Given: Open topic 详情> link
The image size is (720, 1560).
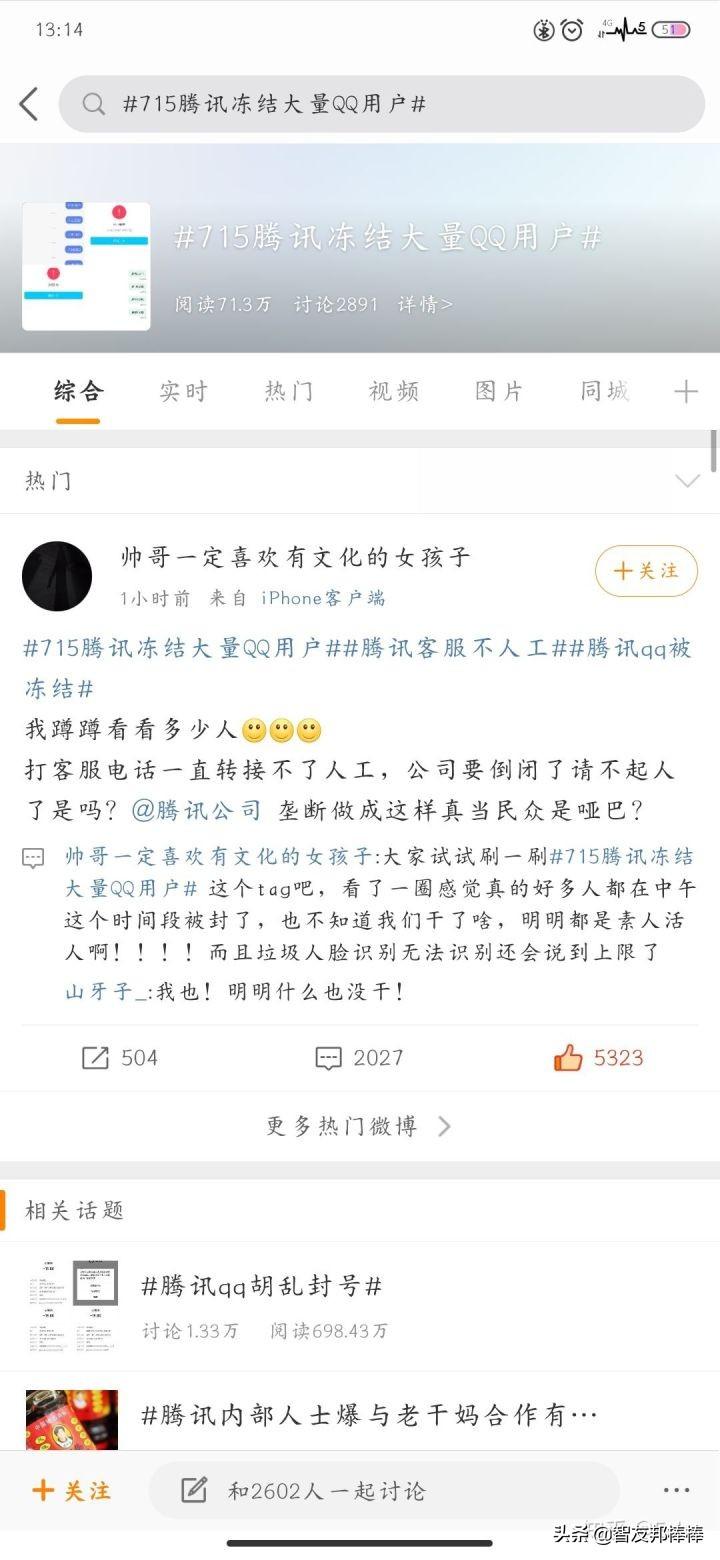Looking at the screenshot, I should click(x=425, y=304).
